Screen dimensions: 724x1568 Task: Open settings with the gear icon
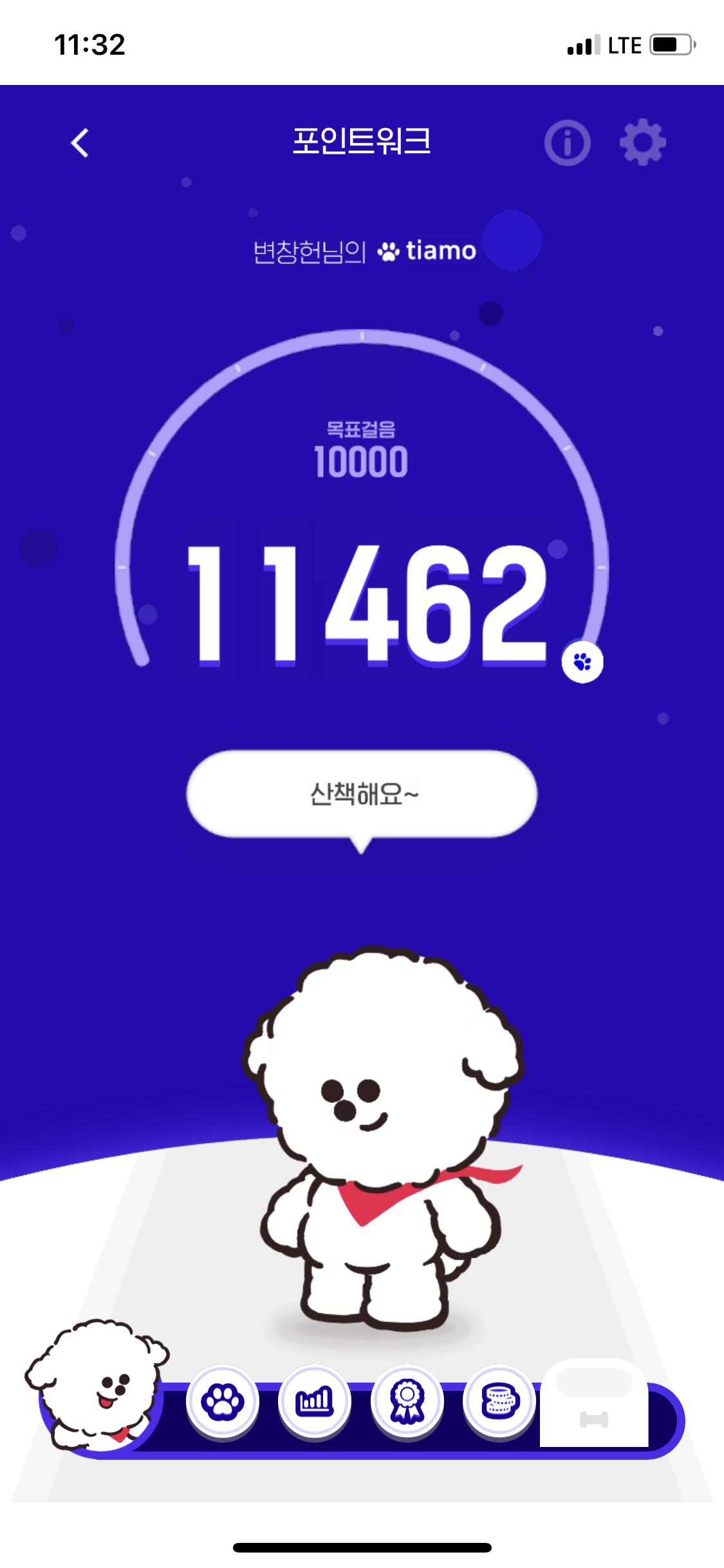(x=642, y=142)
